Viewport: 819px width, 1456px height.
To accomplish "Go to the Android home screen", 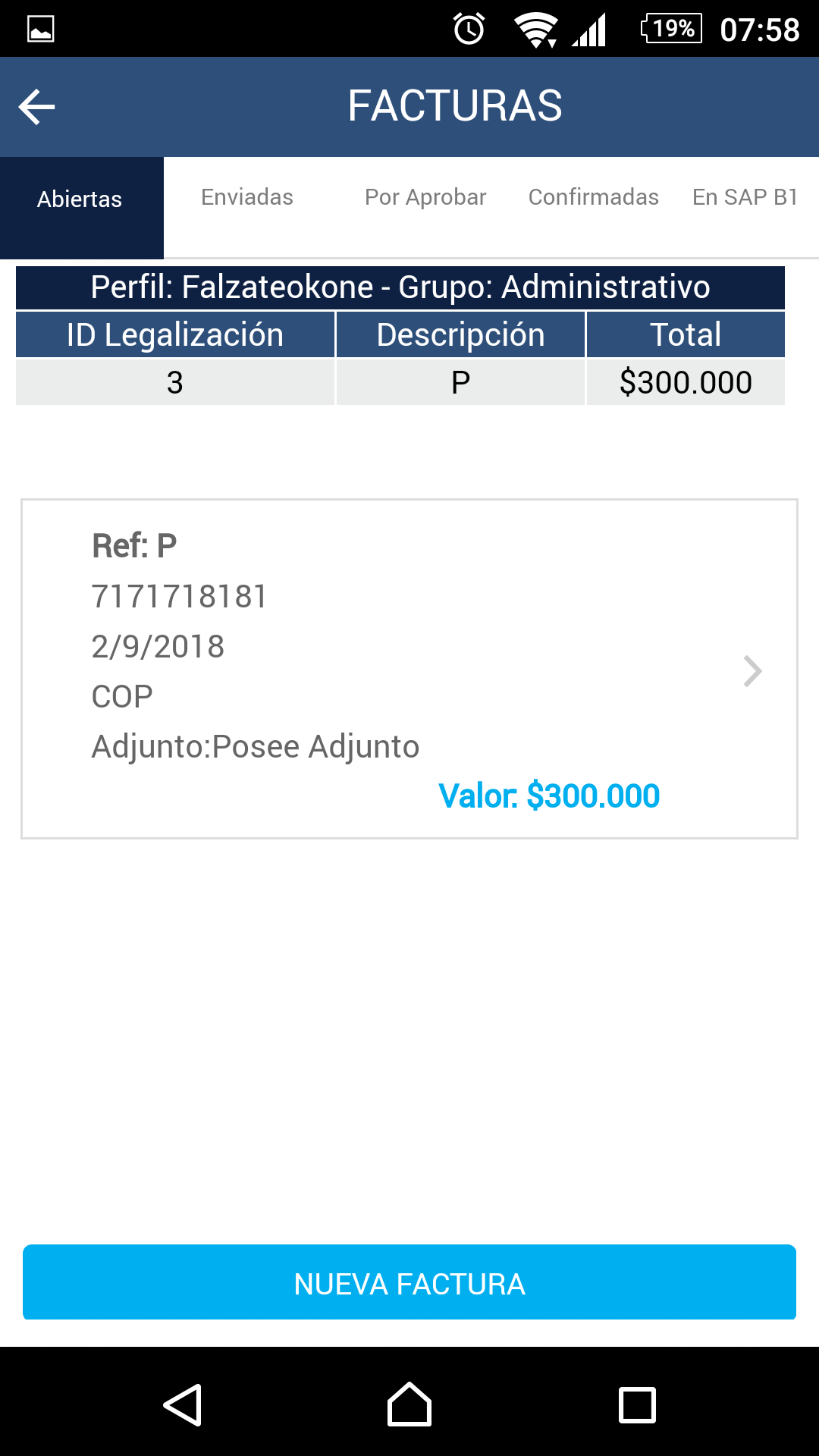I will coord(409,1404).
